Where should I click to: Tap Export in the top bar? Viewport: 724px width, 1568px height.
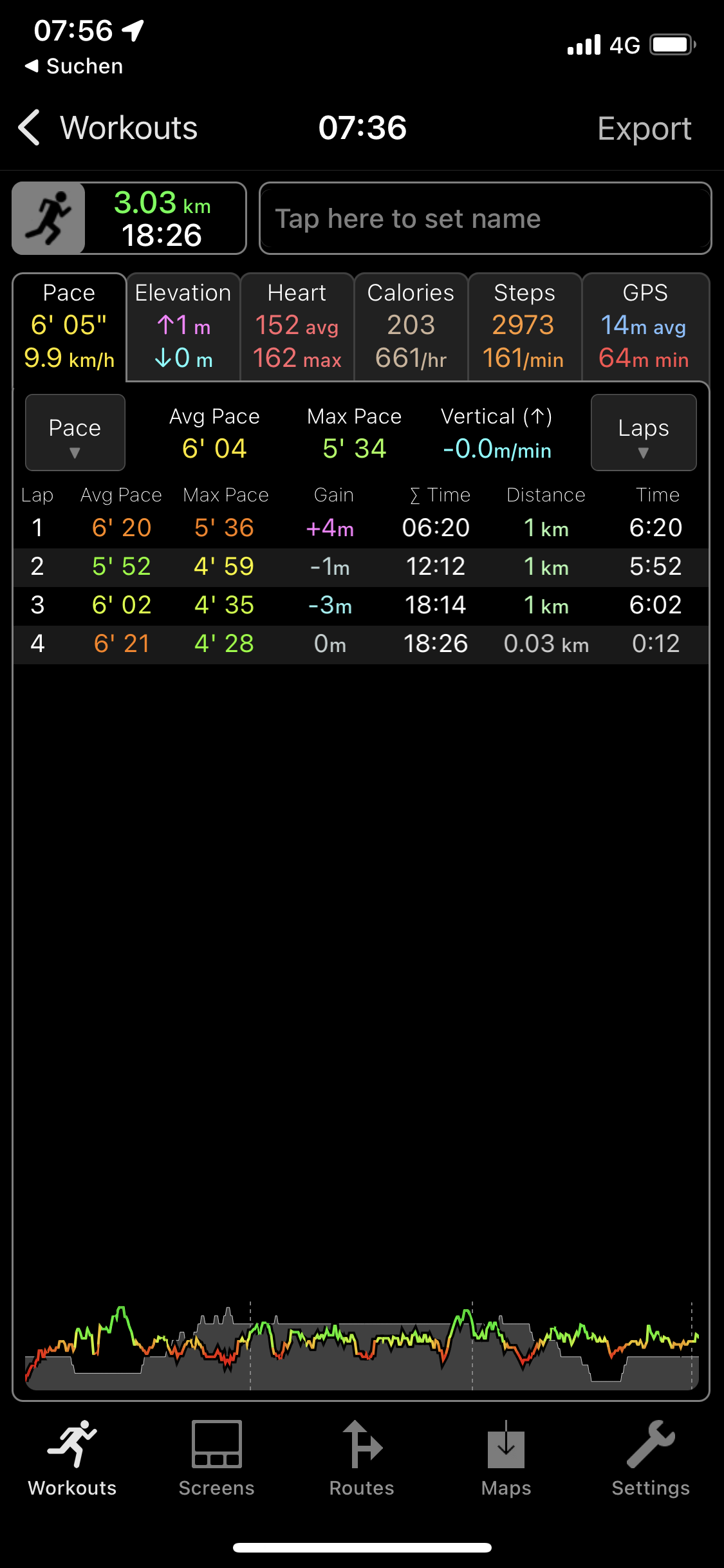coord(644,129)
